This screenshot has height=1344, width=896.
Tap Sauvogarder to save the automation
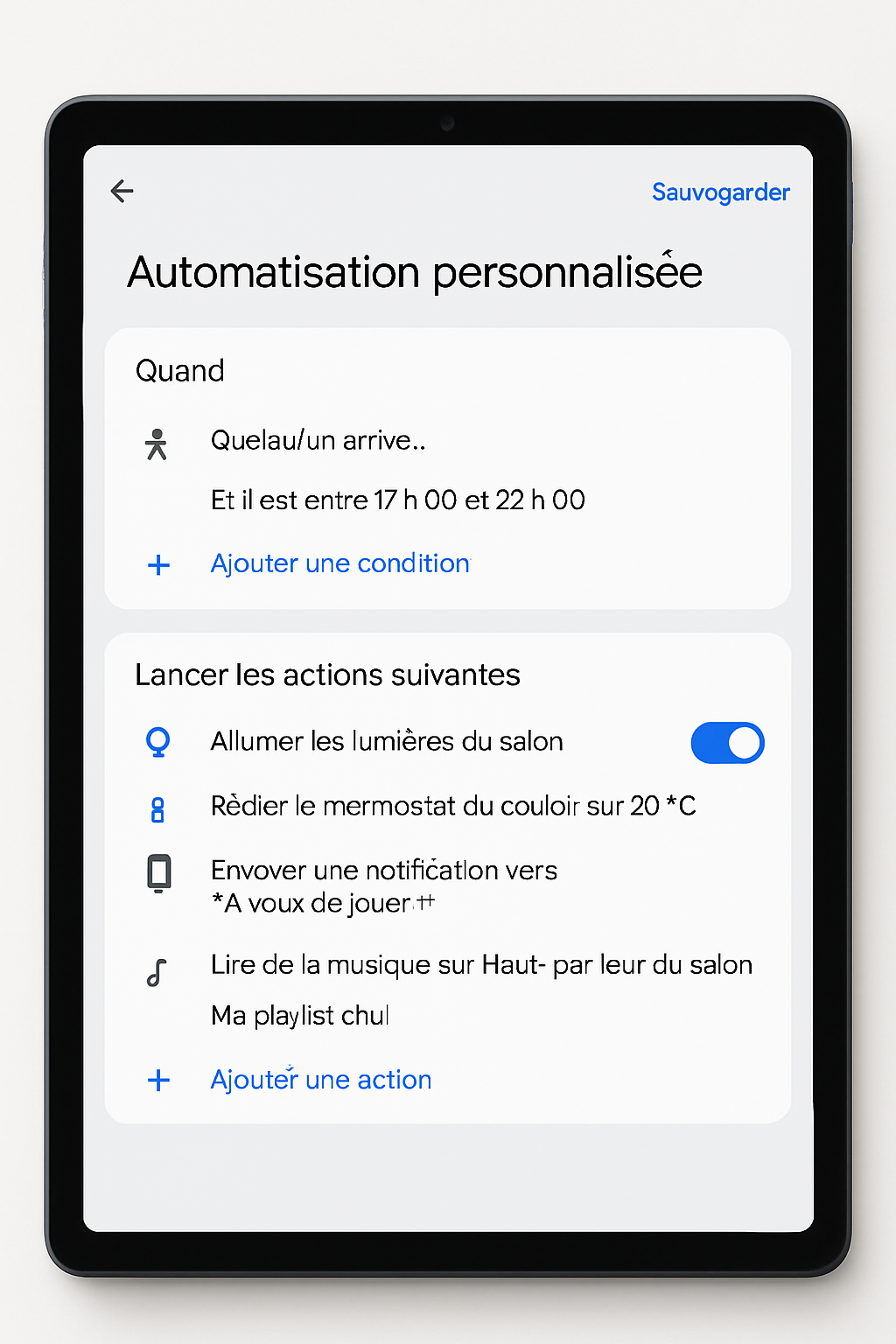[720, 192]
